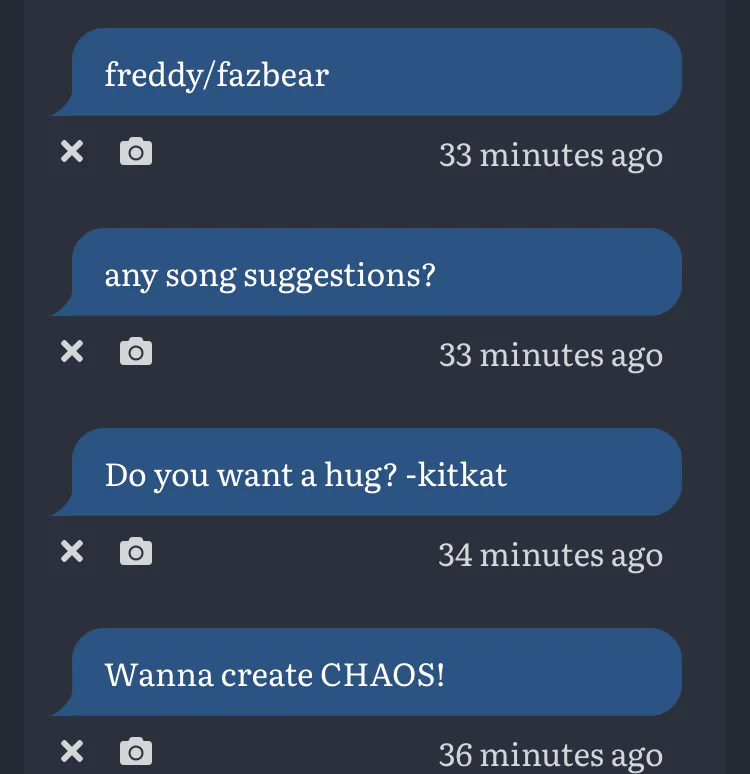
Task: Tap the camera icon under 'Wanna create CHAOS!'
Action: (x=136, y=752)
